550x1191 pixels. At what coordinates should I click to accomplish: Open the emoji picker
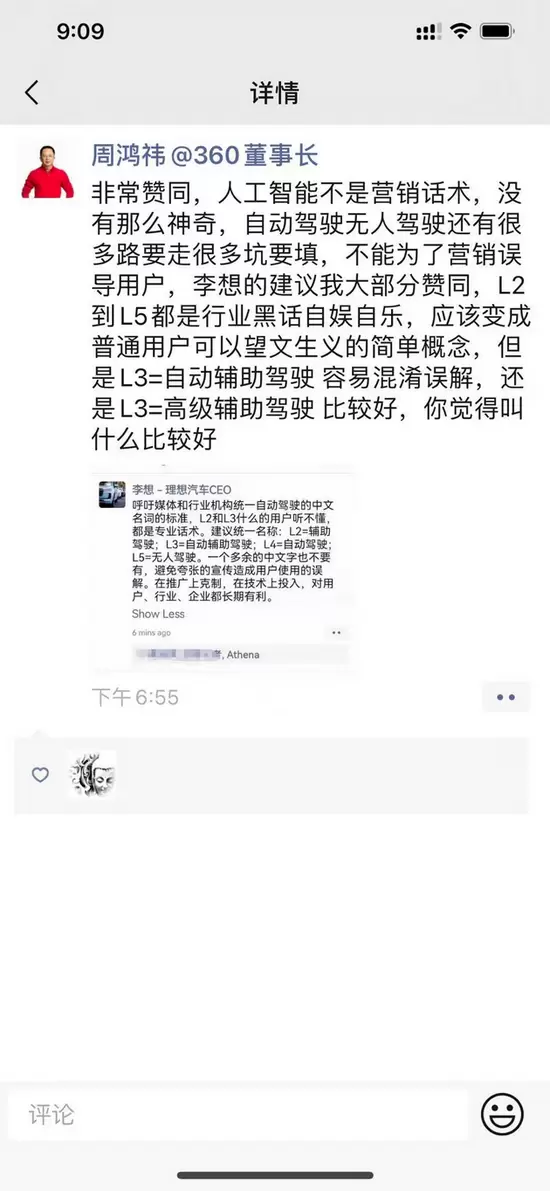pos(502,1115)
